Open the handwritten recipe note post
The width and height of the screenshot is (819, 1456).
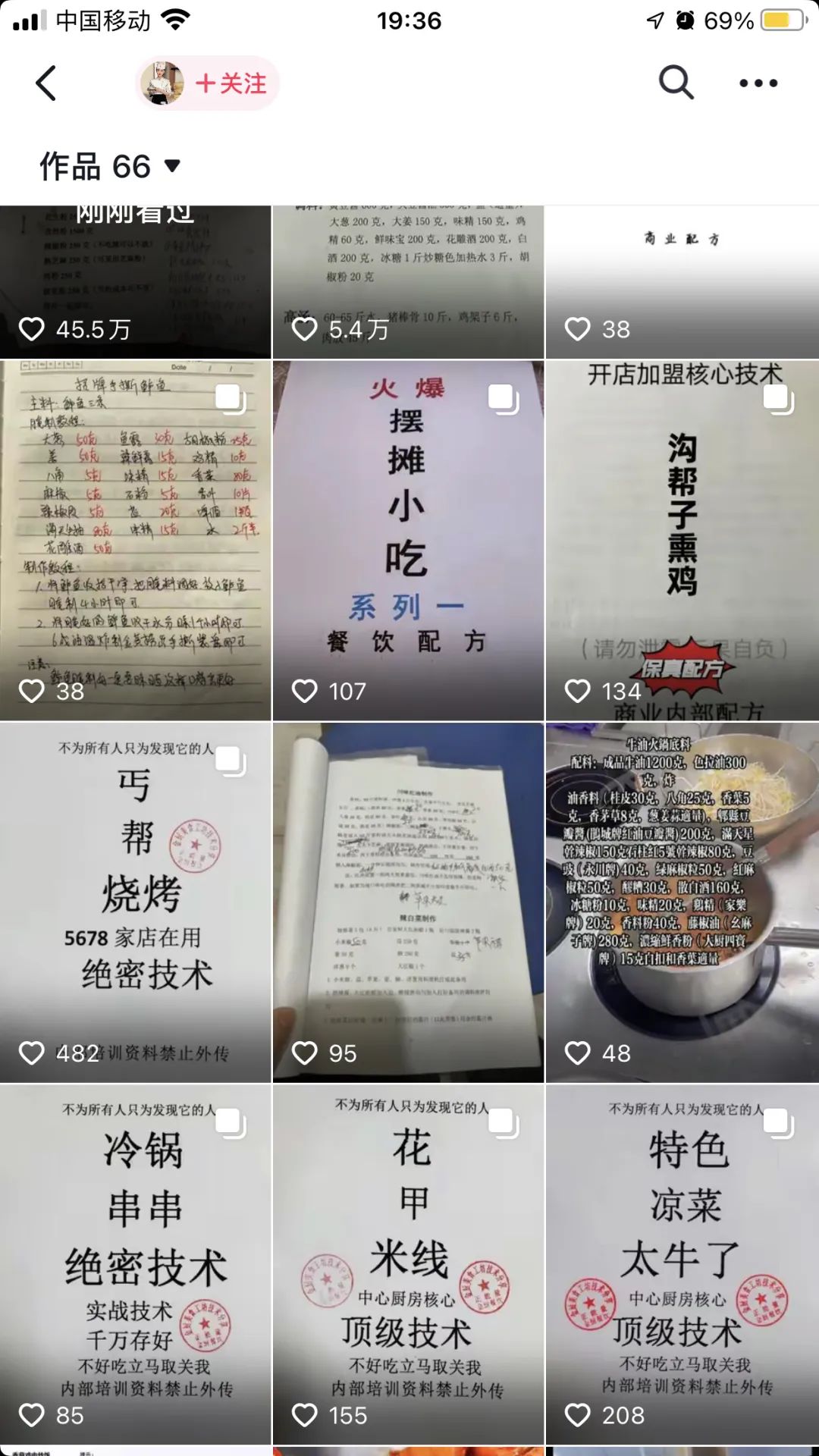pos(135,540)
